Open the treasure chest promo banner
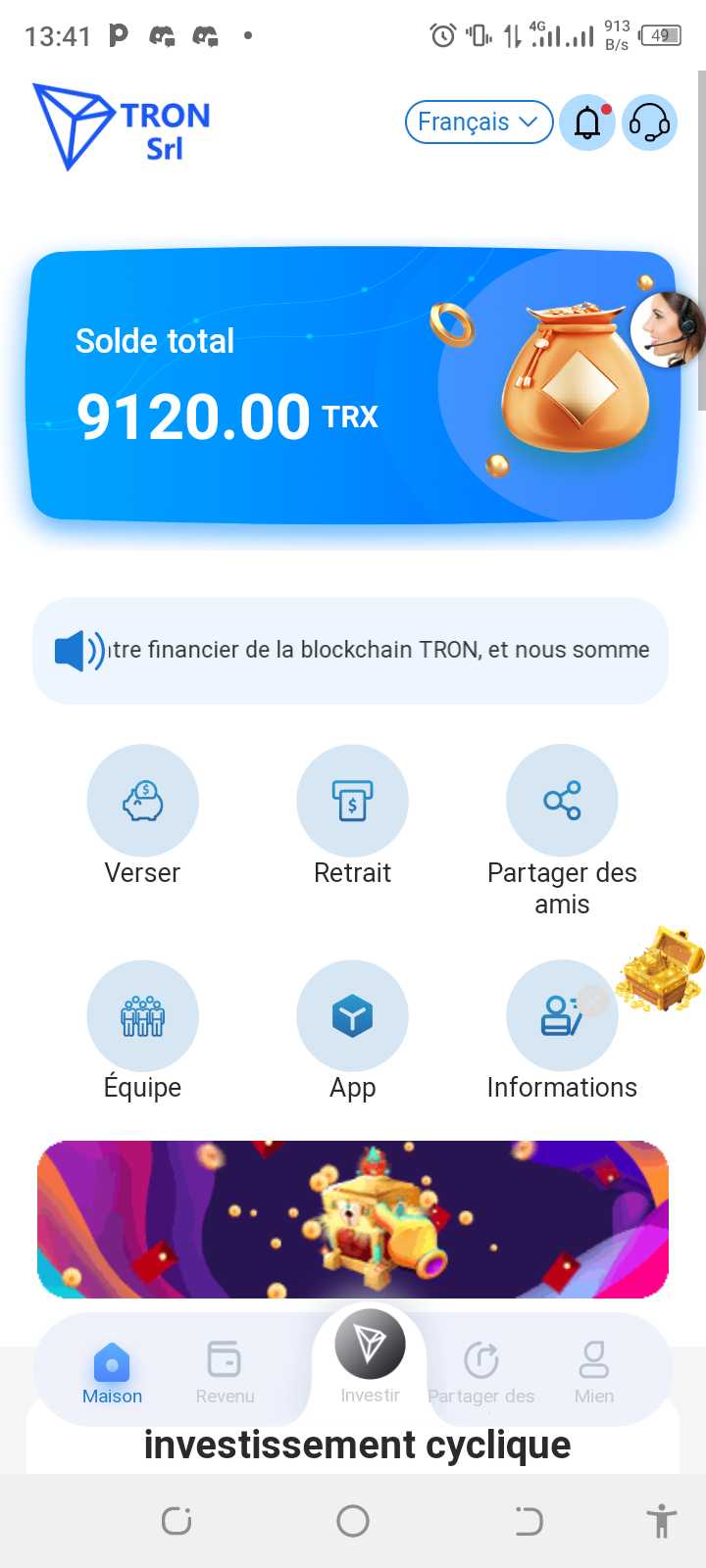Image resolution: width=706 pixels, height=1568 pixels. click(x=353, y=1219)
